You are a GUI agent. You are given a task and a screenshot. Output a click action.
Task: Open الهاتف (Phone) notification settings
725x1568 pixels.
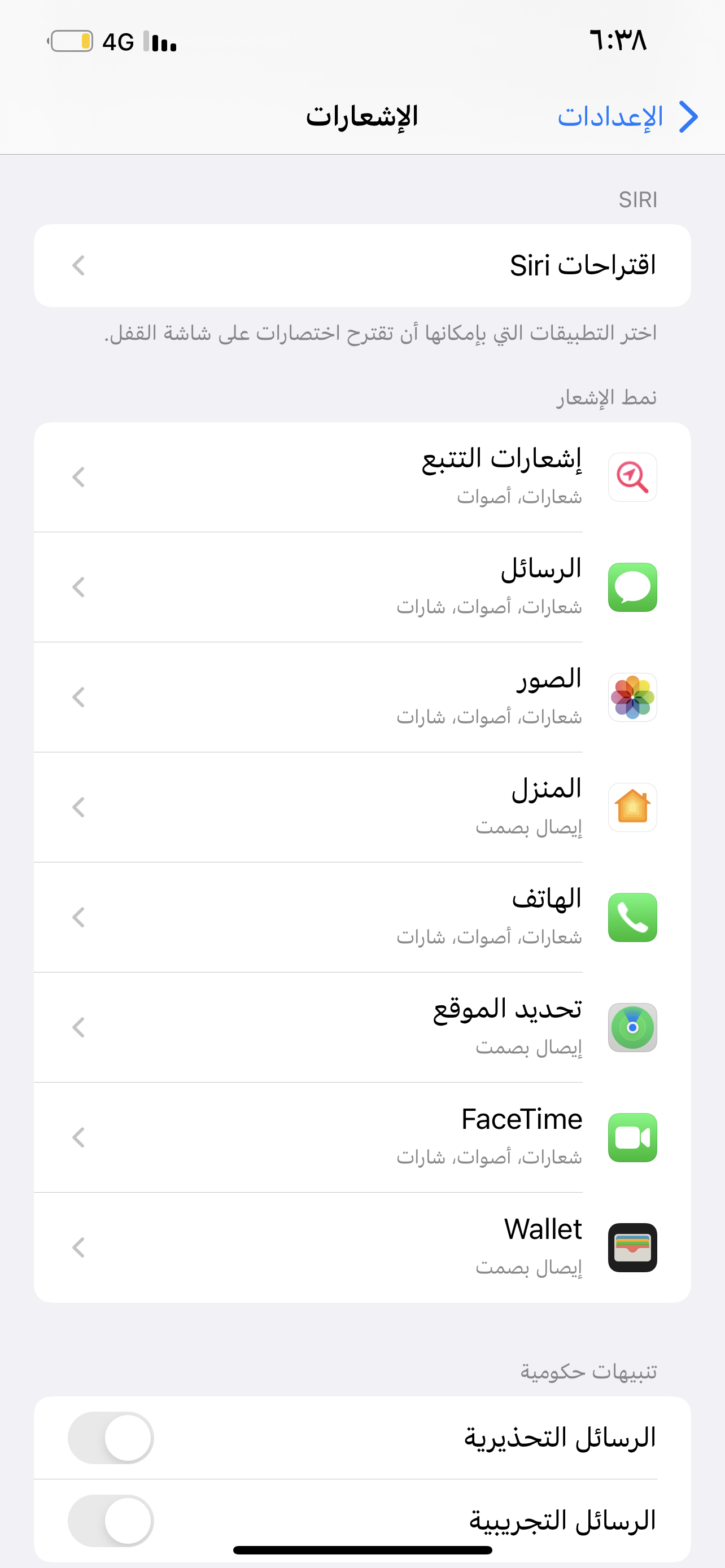pos(362,918)
